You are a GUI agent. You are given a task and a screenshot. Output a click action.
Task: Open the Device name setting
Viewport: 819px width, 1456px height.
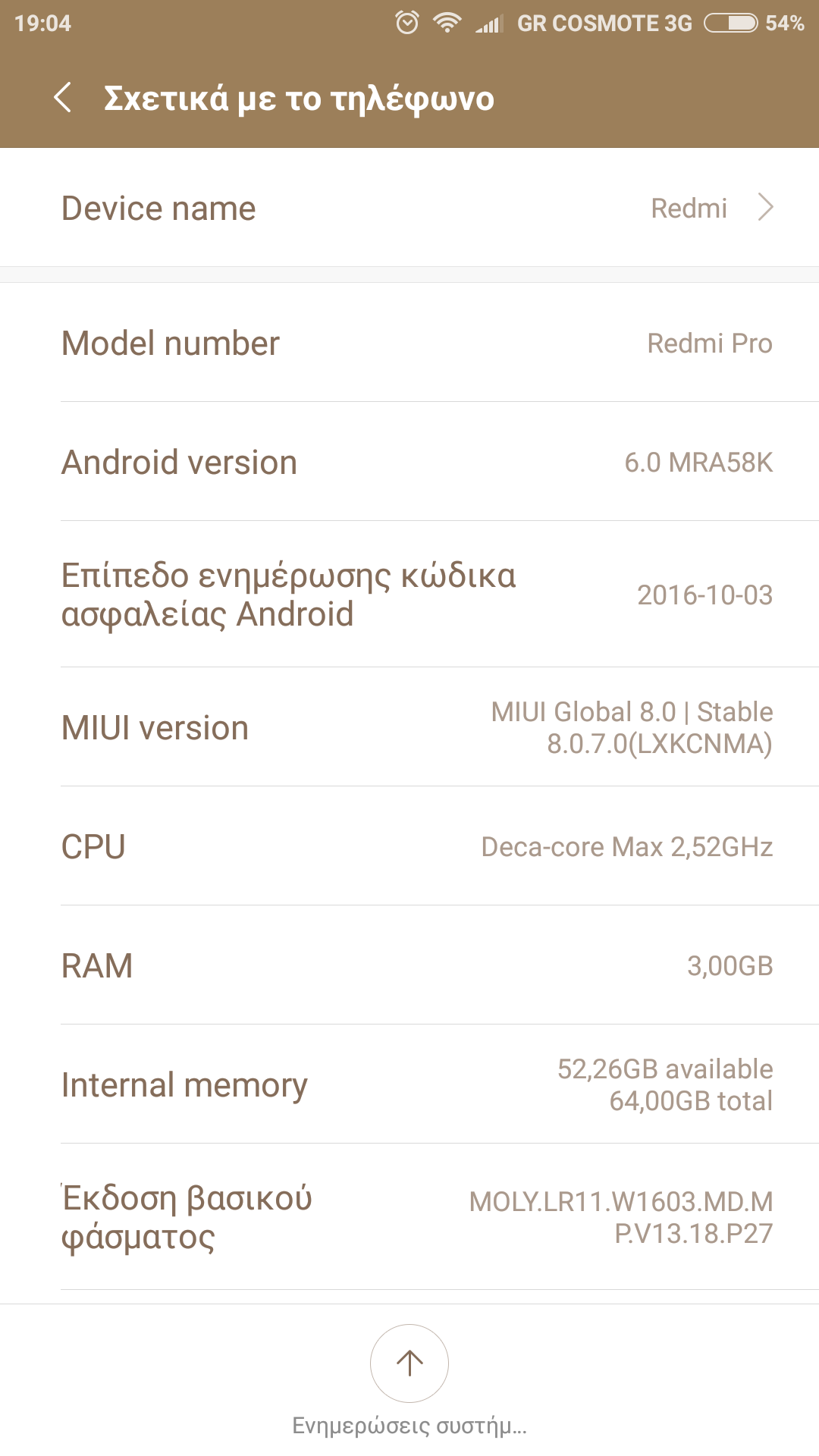coord(409,208)
